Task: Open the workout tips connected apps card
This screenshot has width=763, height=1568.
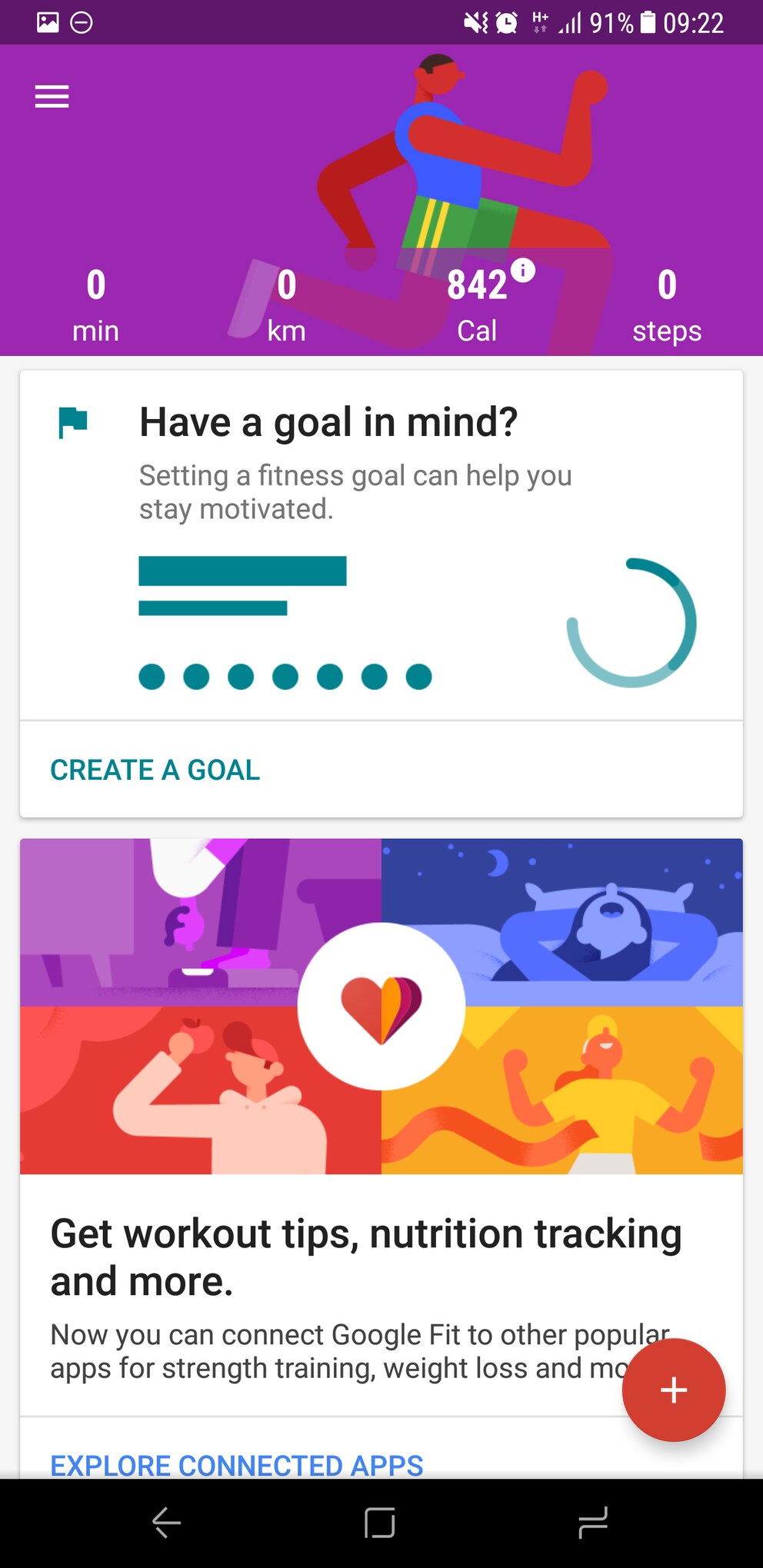Action: click(x=381, y=1127)
